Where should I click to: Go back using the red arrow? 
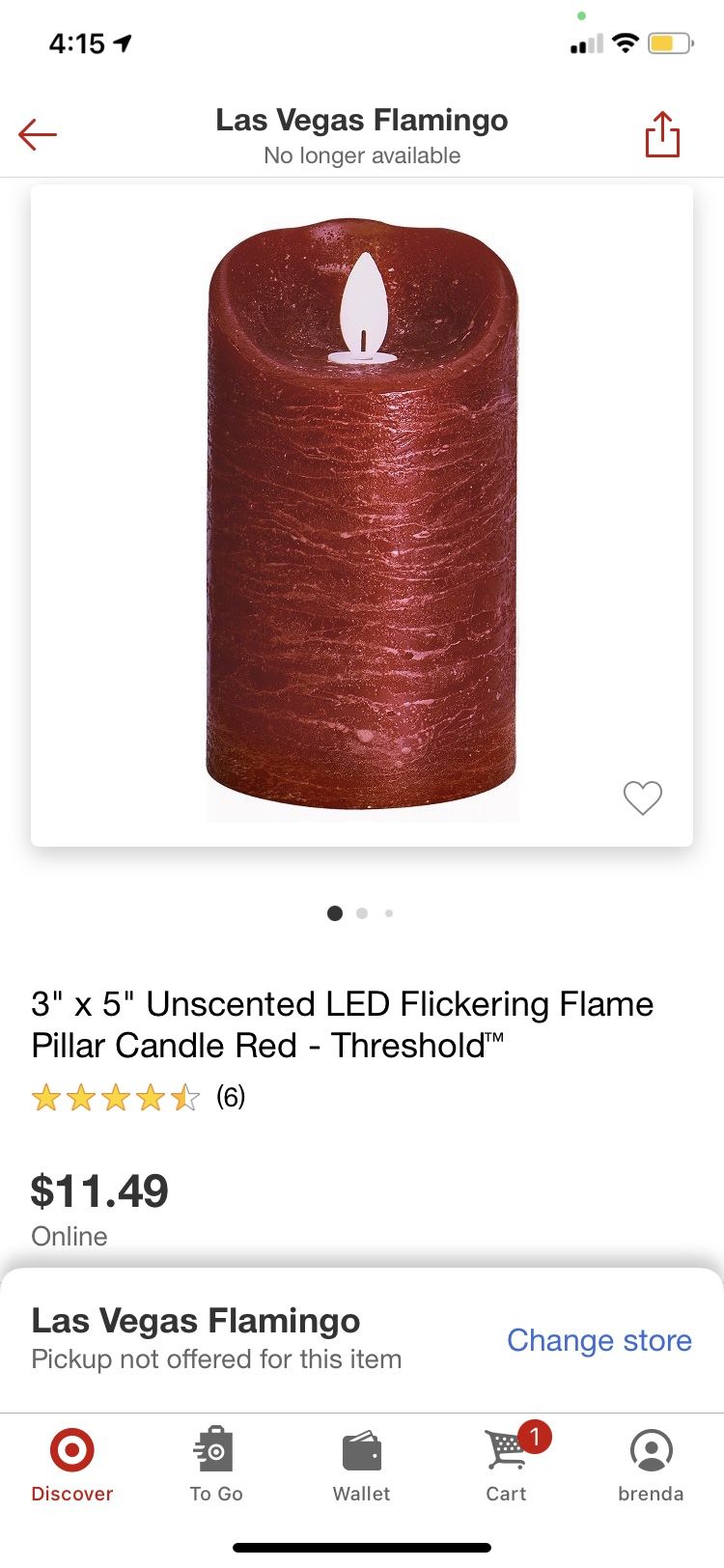pyautogui.click(x=37, y=133)
